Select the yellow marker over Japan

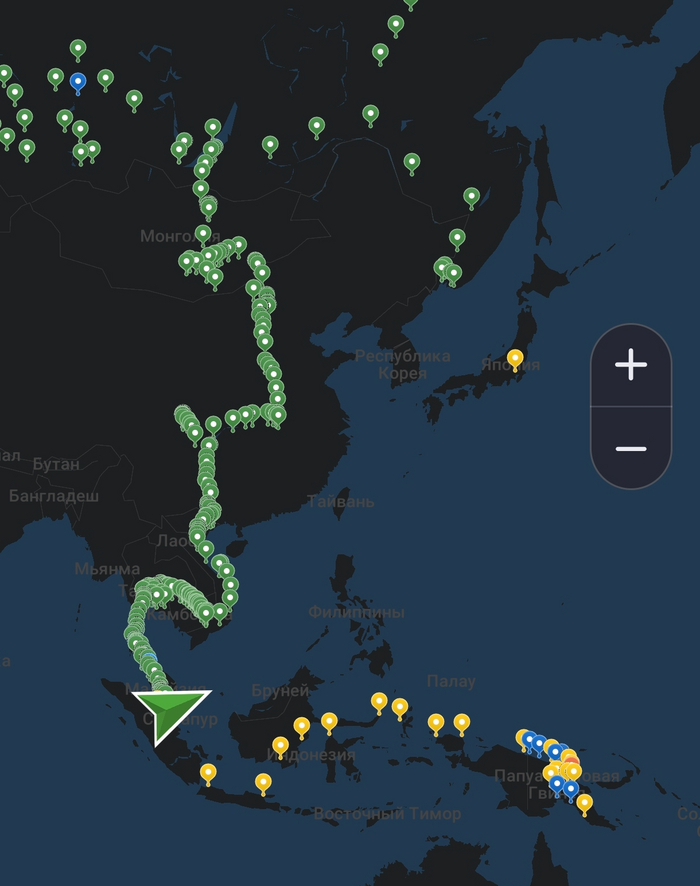tap(515, 358)
